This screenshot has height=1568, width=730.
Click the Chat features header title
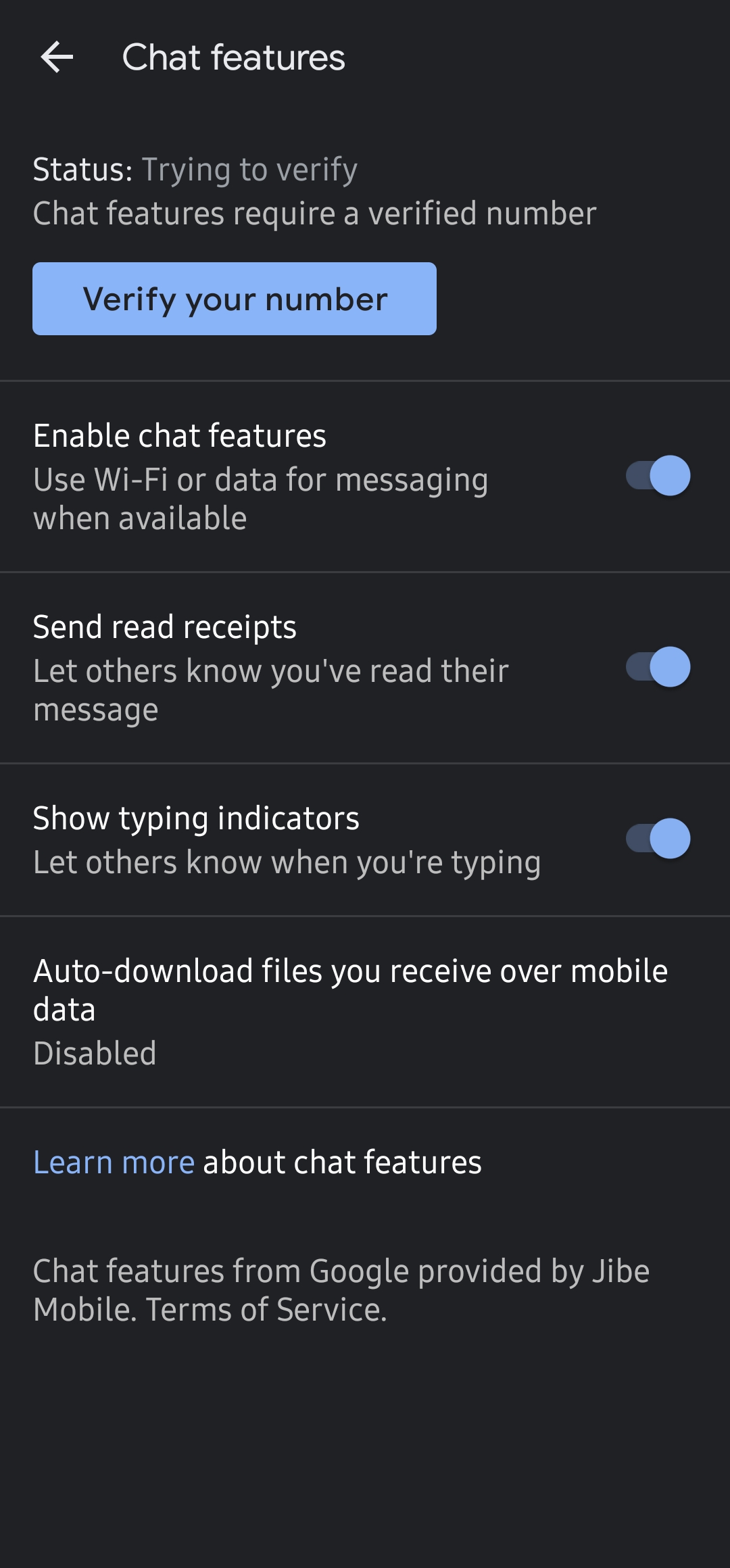tap(233, 57)
